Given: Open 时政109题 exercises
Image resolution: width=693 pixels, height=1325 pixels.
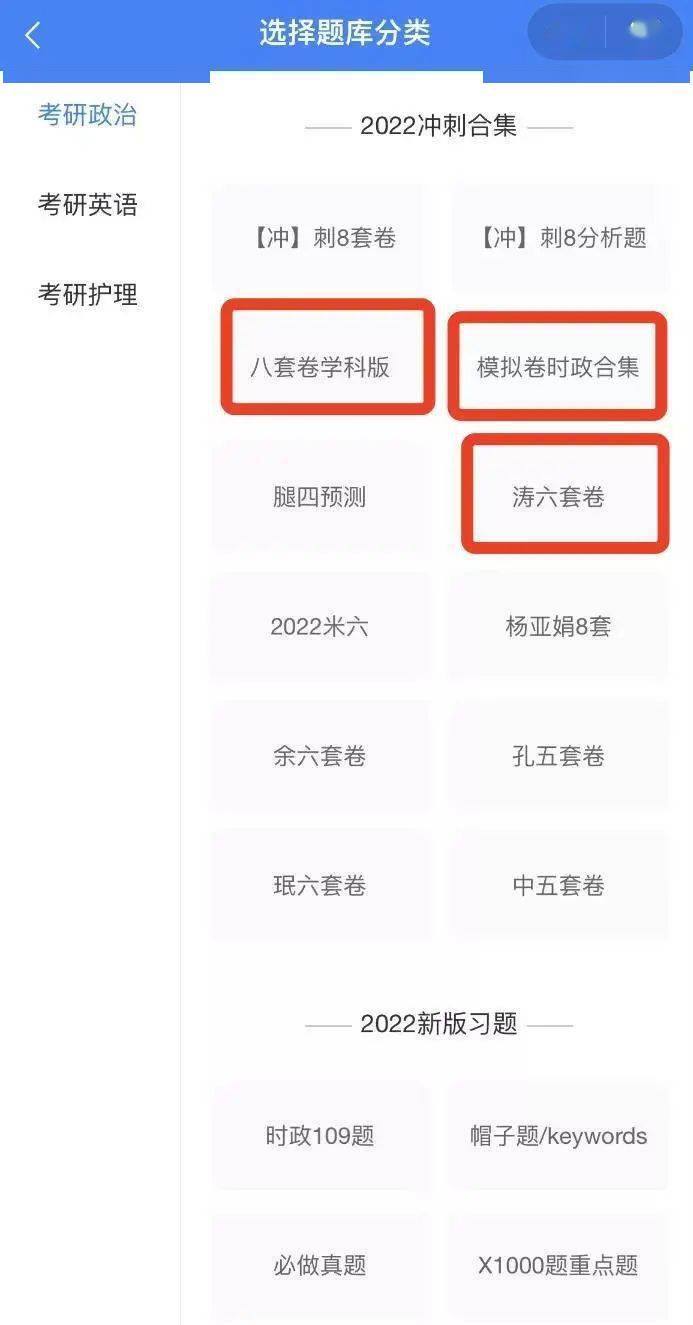Looking at the screenshot, I should point(320,1136).
